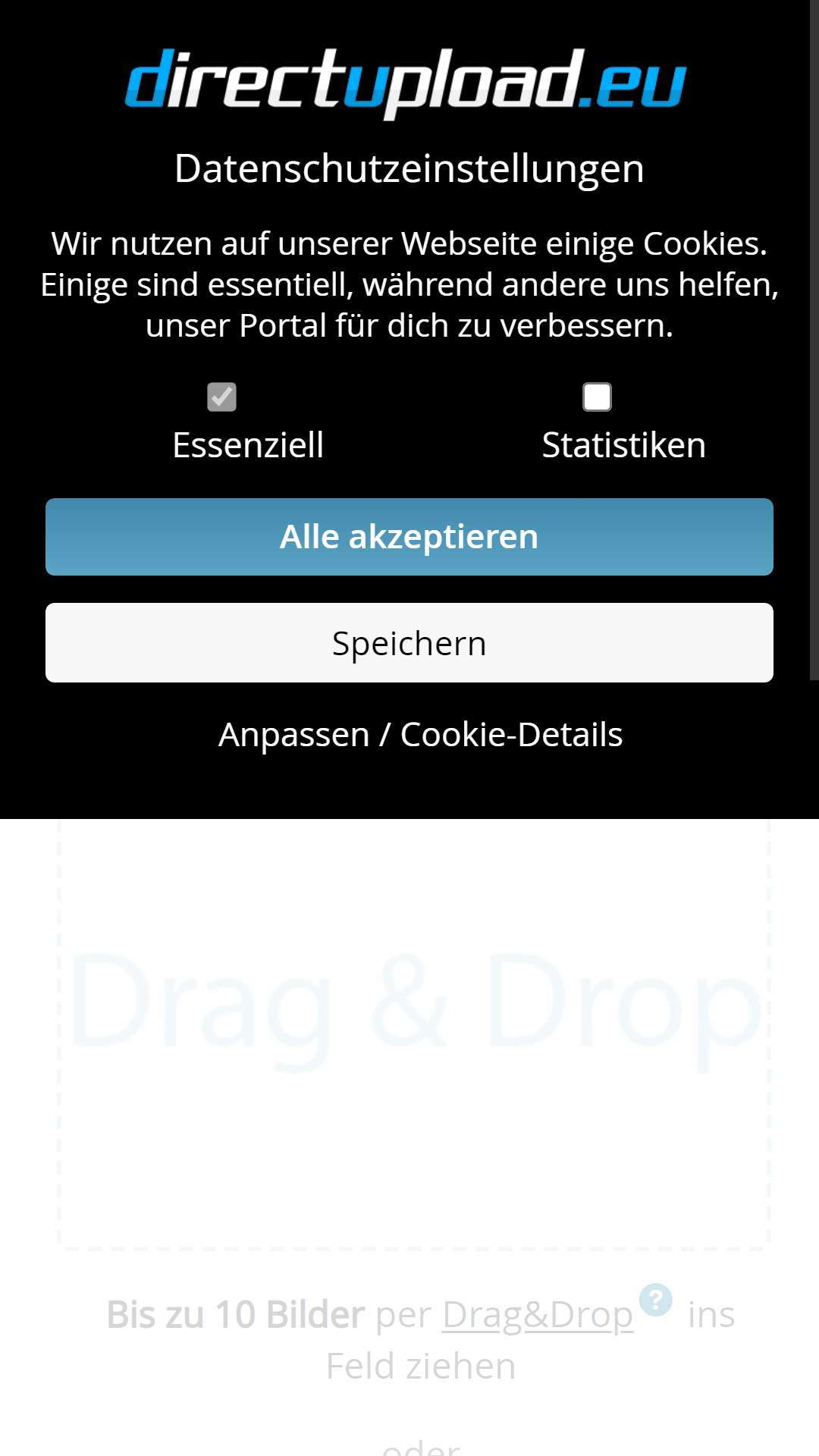Tap the Essenziell checkbox

coord(221,397)
